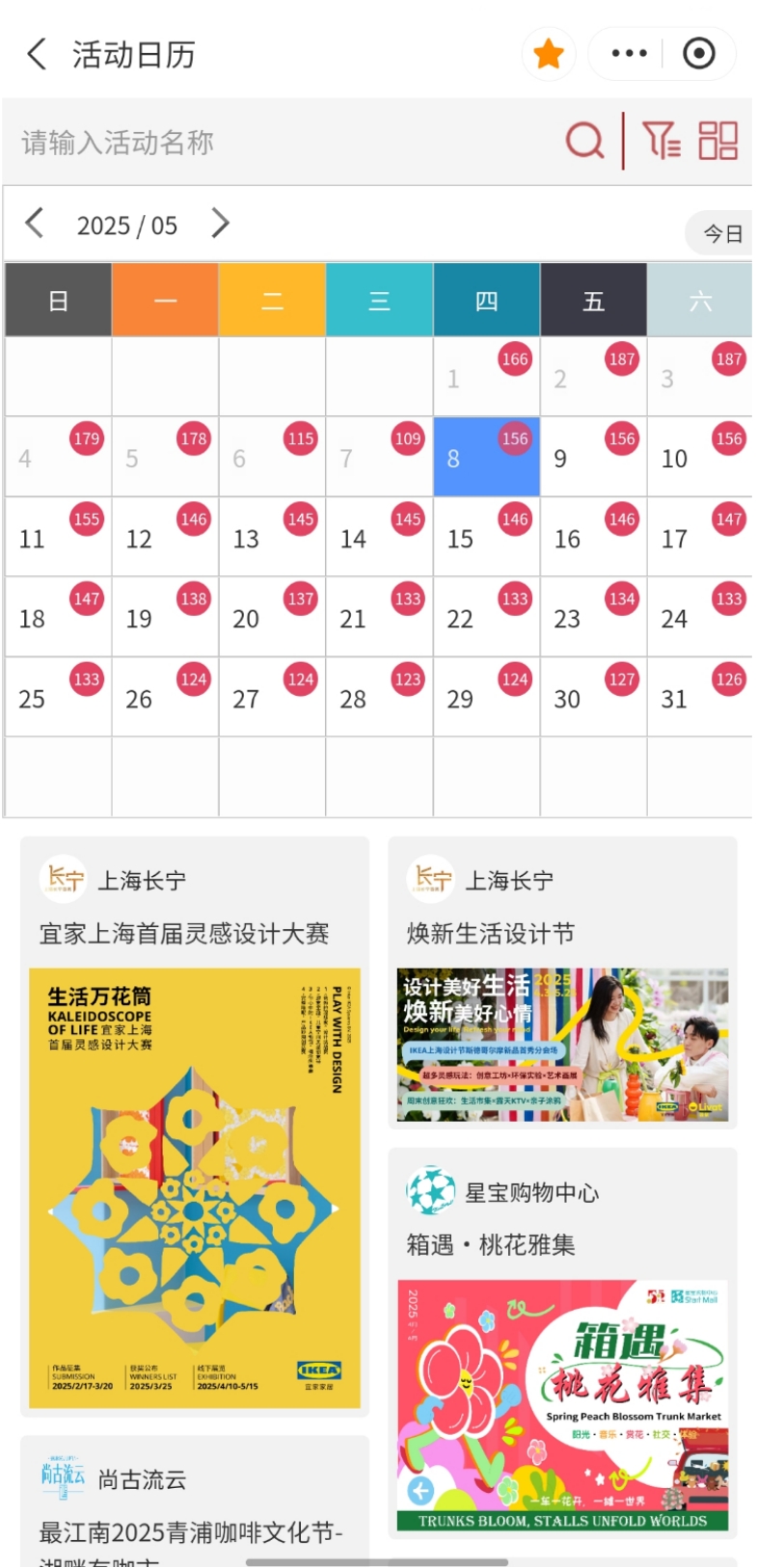Go back from 活动日历 page
Viewport: 757px width, 1568px height.
pyautogui.click(x=37, y=54)
